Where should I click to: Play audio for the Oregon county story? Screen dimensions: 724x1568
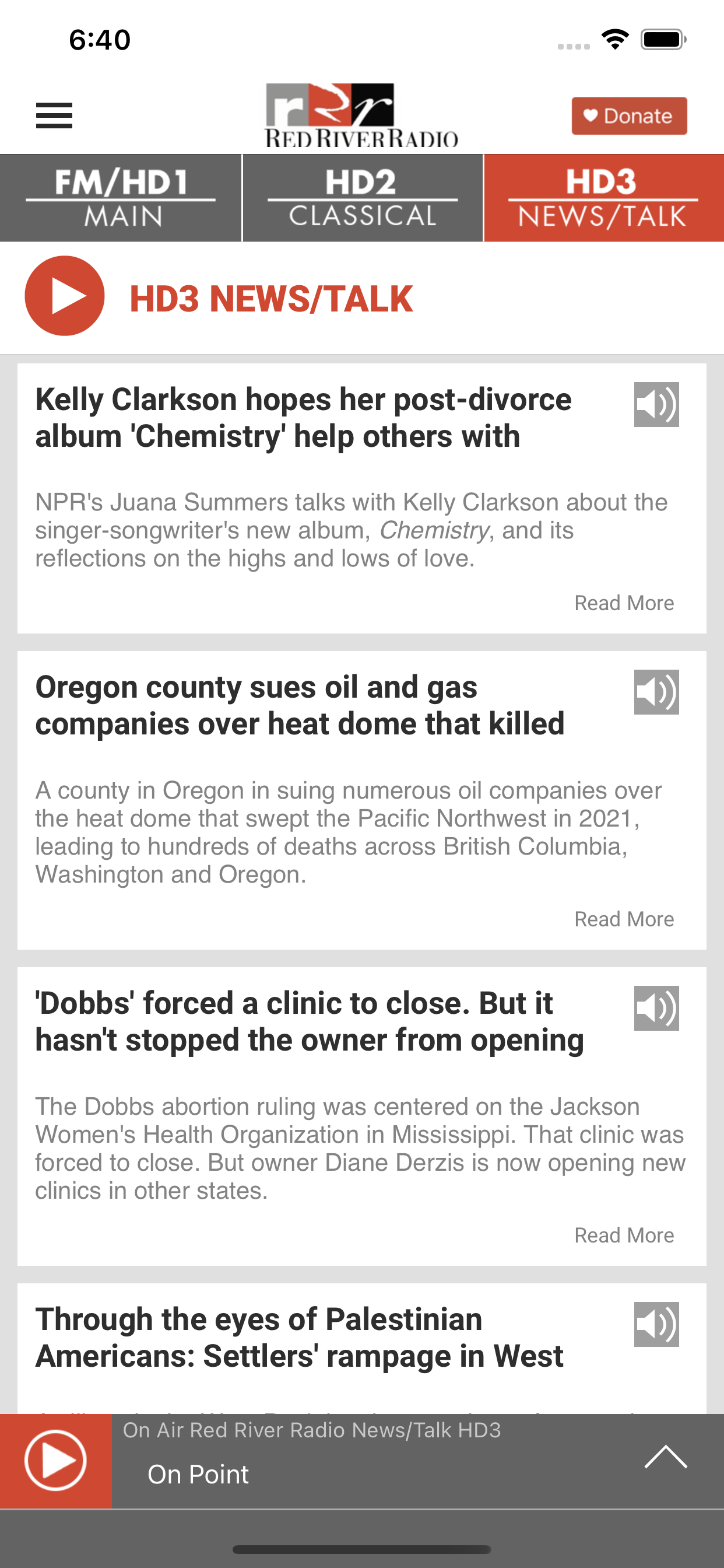(656, 692)
